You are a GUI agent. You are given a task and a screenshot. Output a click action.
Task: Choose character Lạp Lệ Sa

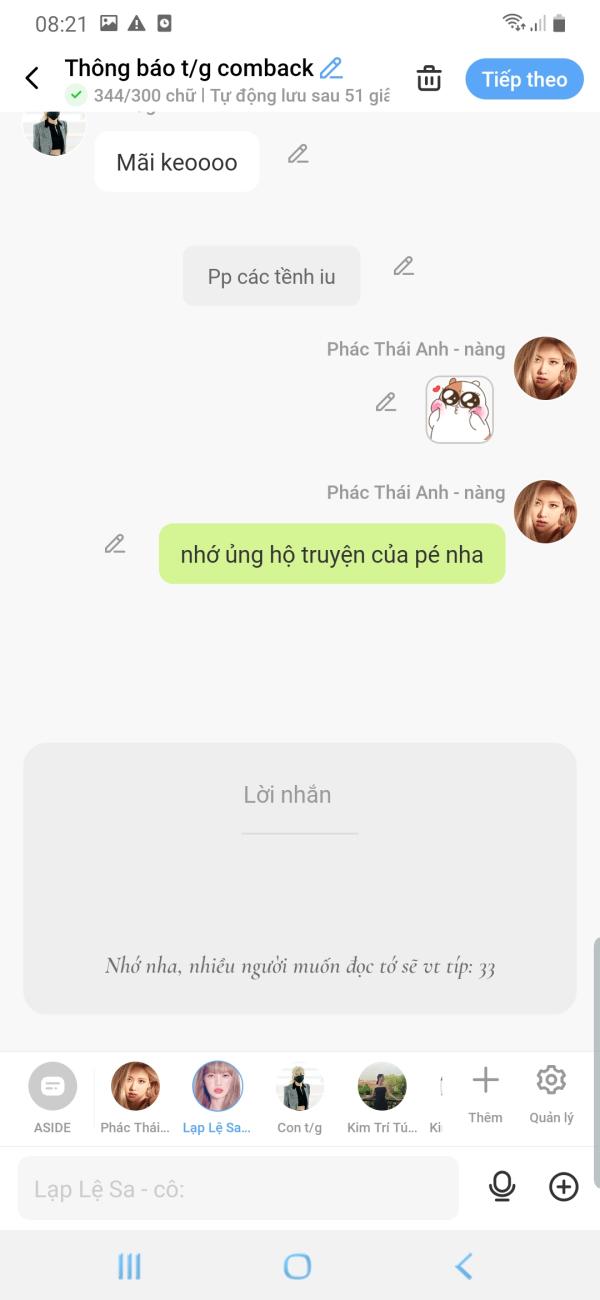[x=217, y=1096]
